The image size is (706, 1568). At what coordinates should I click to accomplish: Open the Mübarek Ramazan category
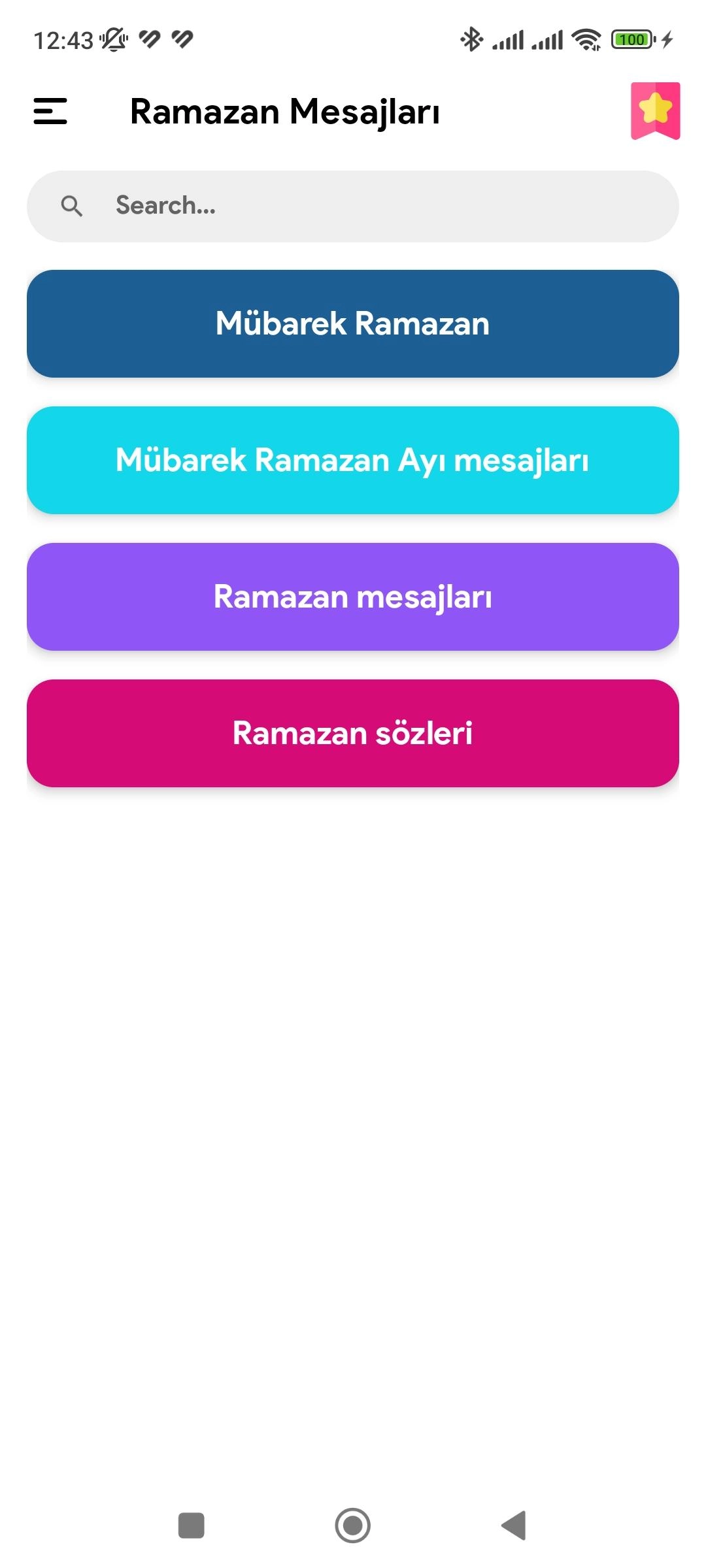353,323
